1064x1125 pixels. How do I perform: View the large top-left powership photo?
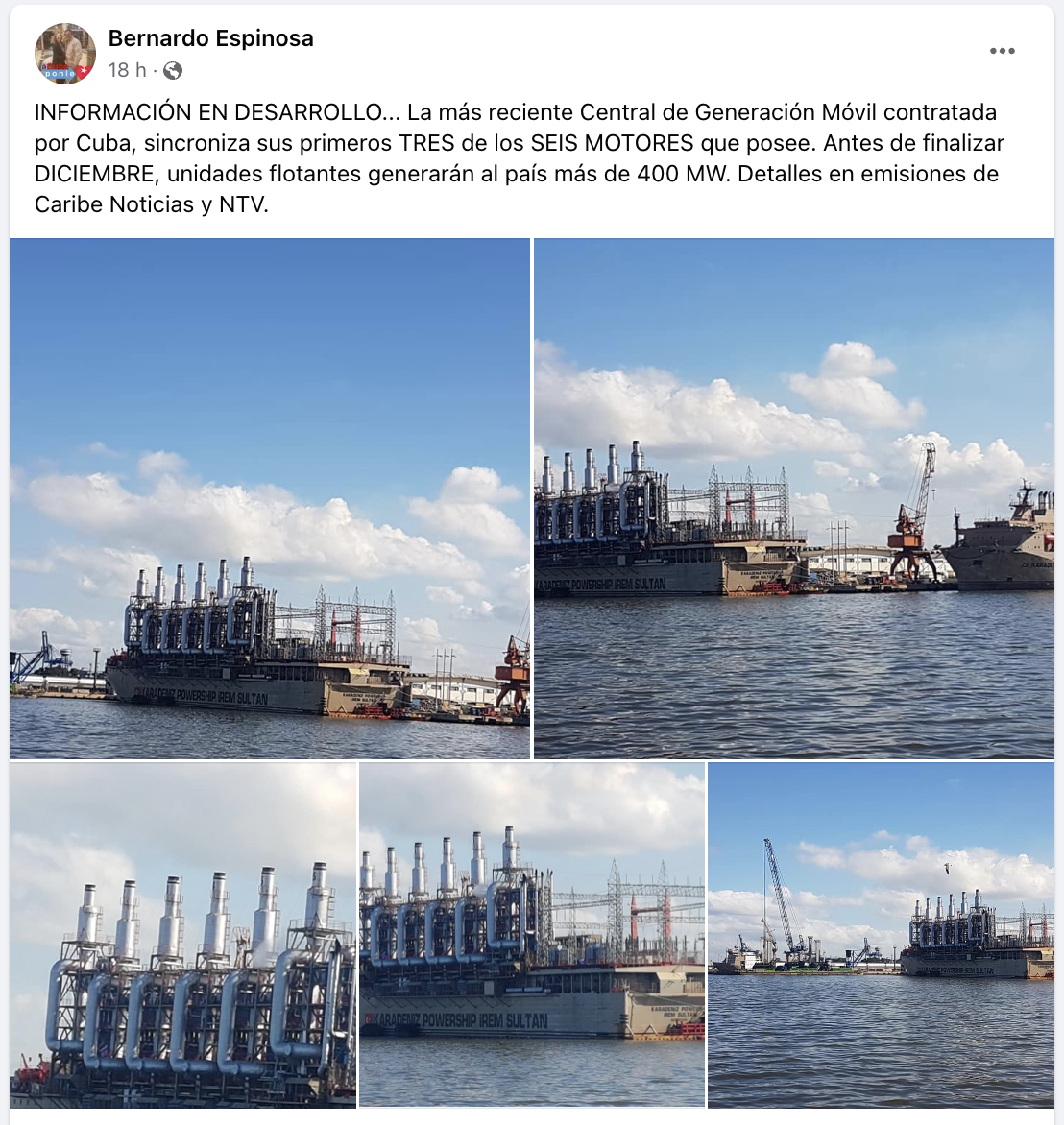270,498
